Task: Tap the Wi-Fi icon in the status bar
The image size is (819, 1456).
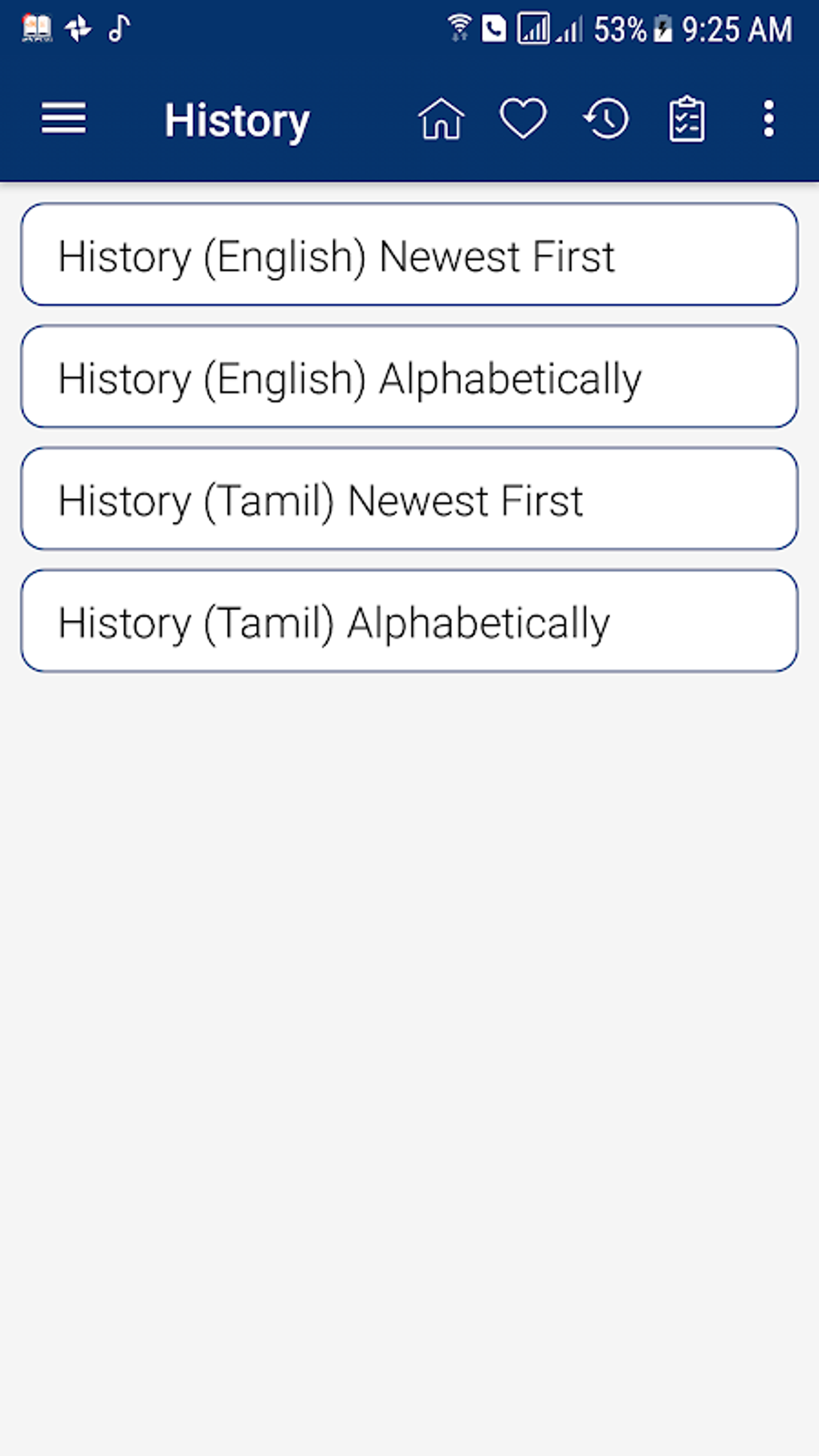Action: coord(459,27)
